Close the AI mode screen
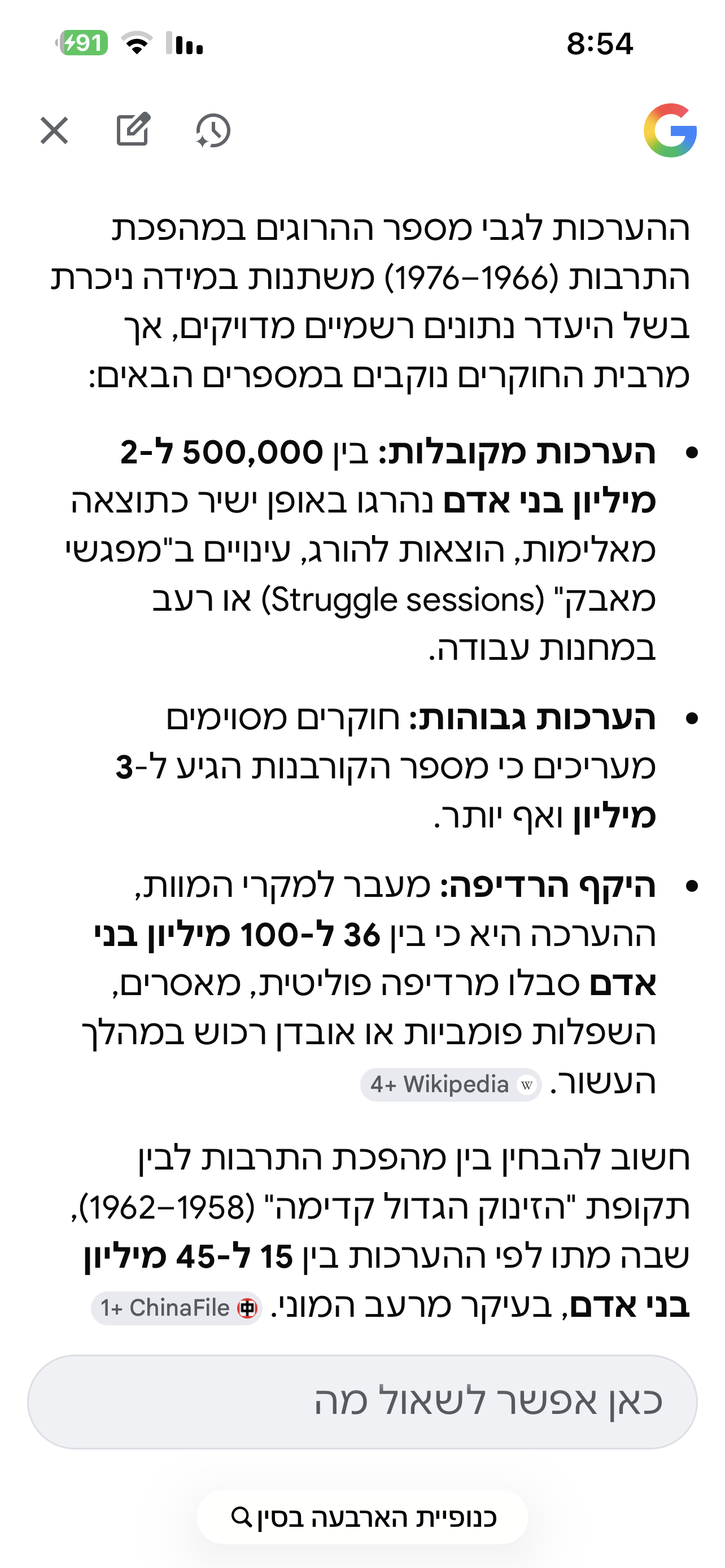Screen dimensions: 725x1568 tap(54, 130)
